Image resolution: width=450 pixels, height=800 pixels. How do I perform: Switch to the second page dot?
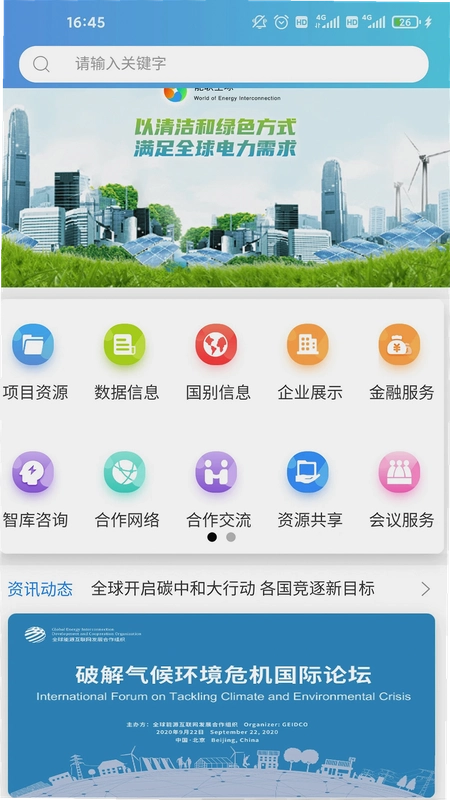tap(231, 537)
